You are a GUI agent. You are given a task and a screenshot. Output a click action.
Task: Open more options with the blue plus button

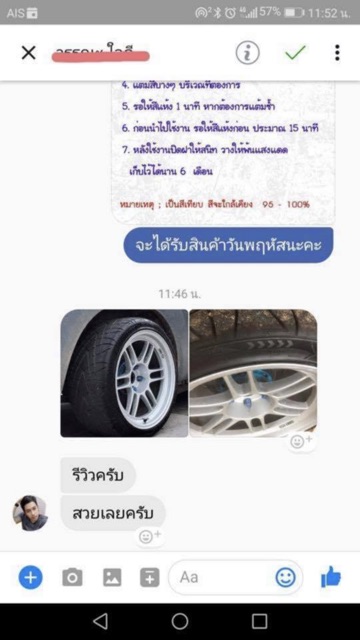tap(30, 577)
